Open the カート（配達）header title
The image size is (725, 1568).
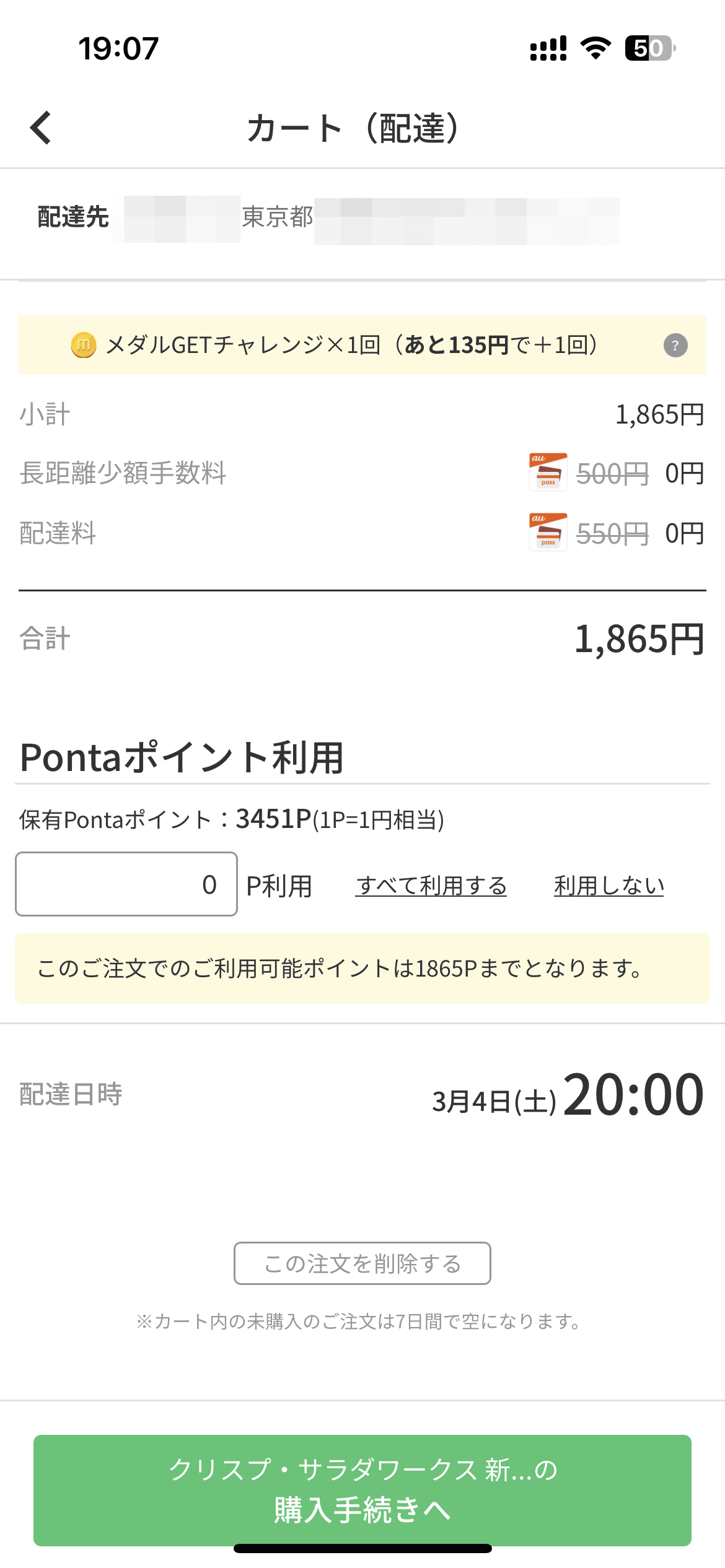354,128
